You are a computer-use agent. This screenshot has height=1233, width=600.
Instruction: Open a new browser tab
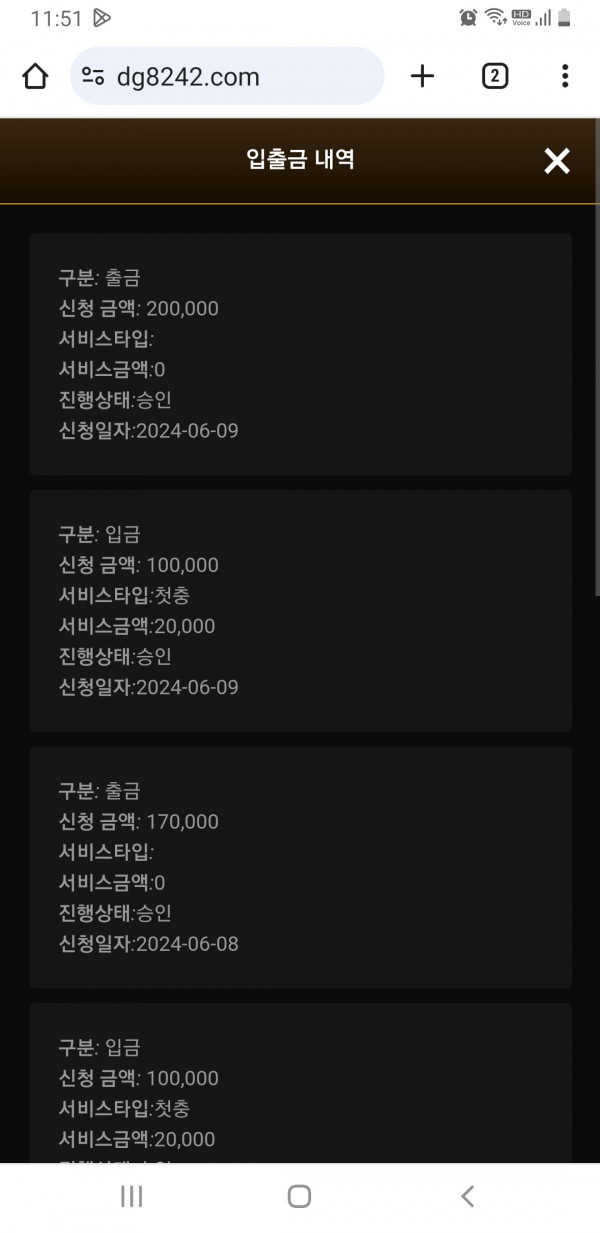point(423,76)
